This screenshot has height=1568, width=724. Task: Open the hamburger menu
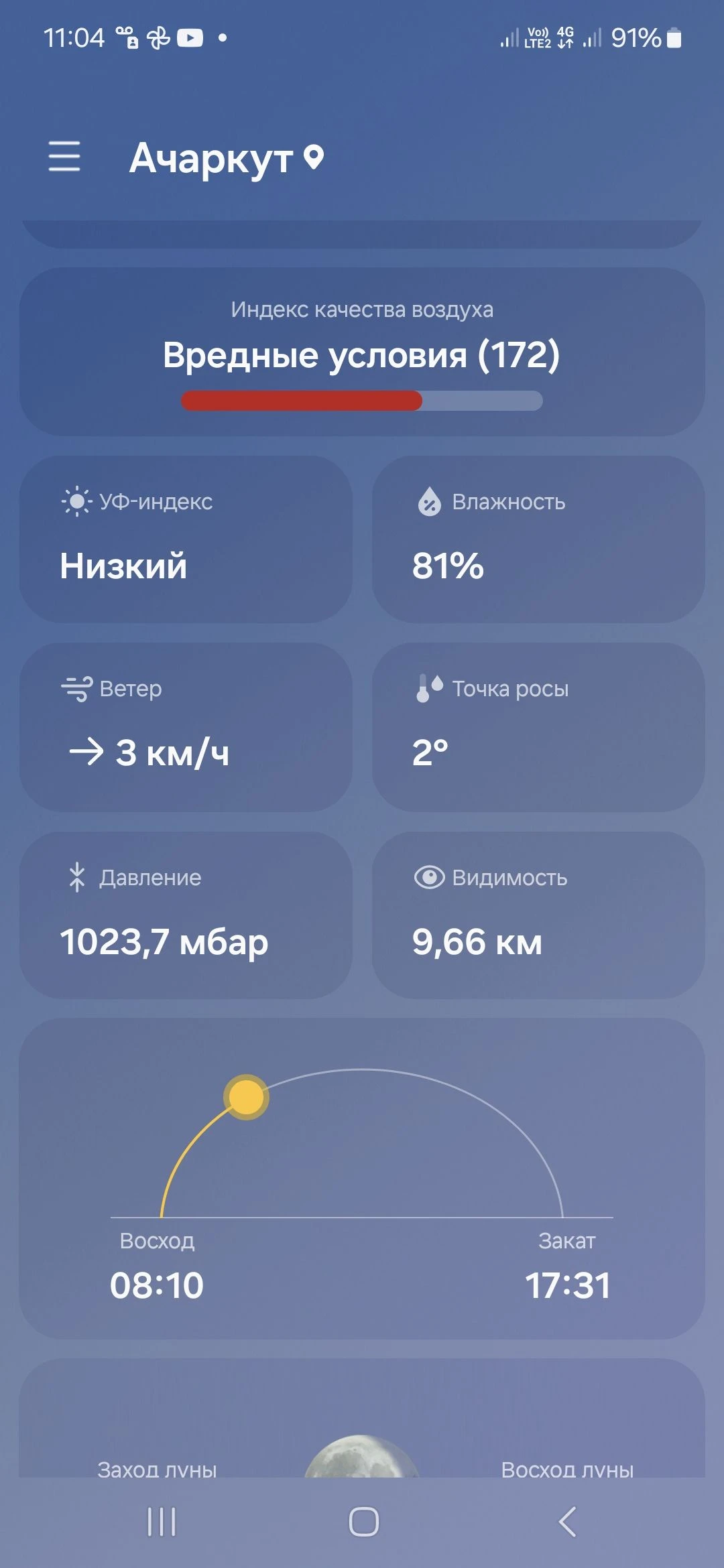pyautogui.click(x=64, y=156)
